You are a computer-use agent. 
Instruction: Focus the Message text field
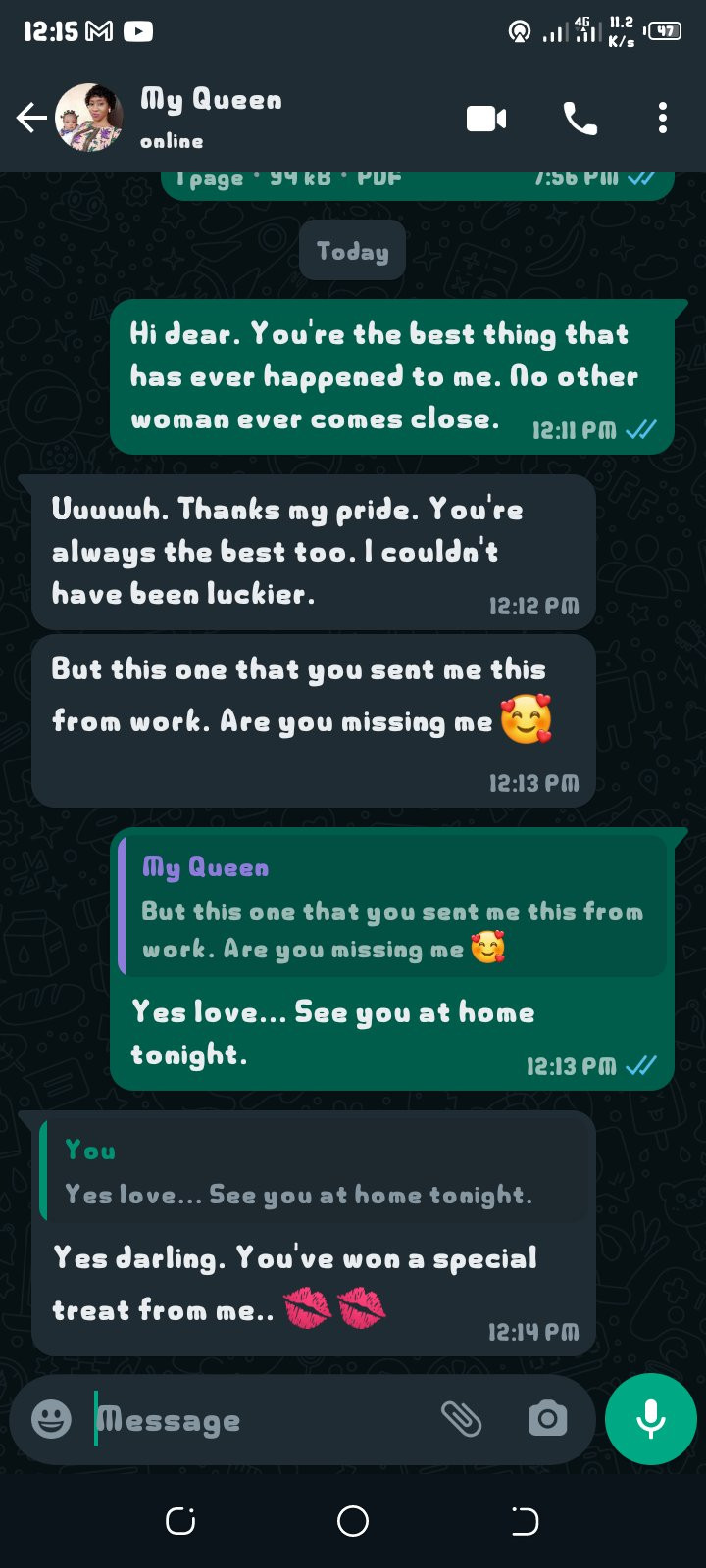click(260, 1419)
